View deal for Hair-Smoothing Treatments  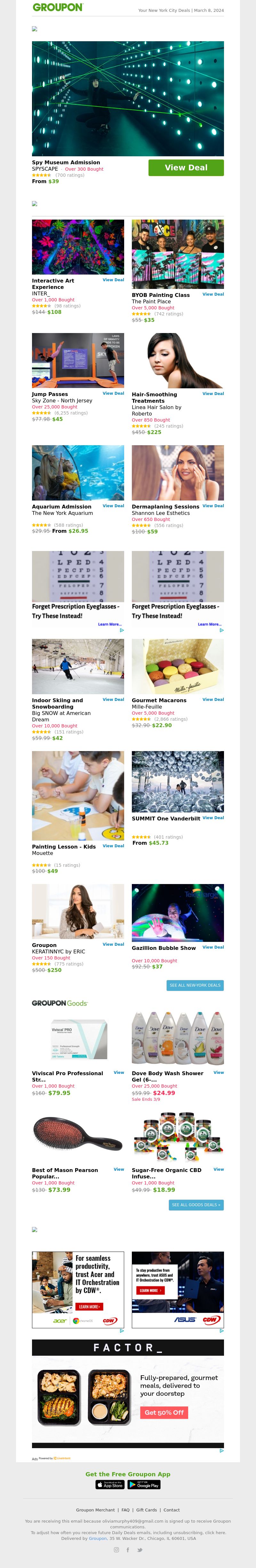click(x=213, y=393)
